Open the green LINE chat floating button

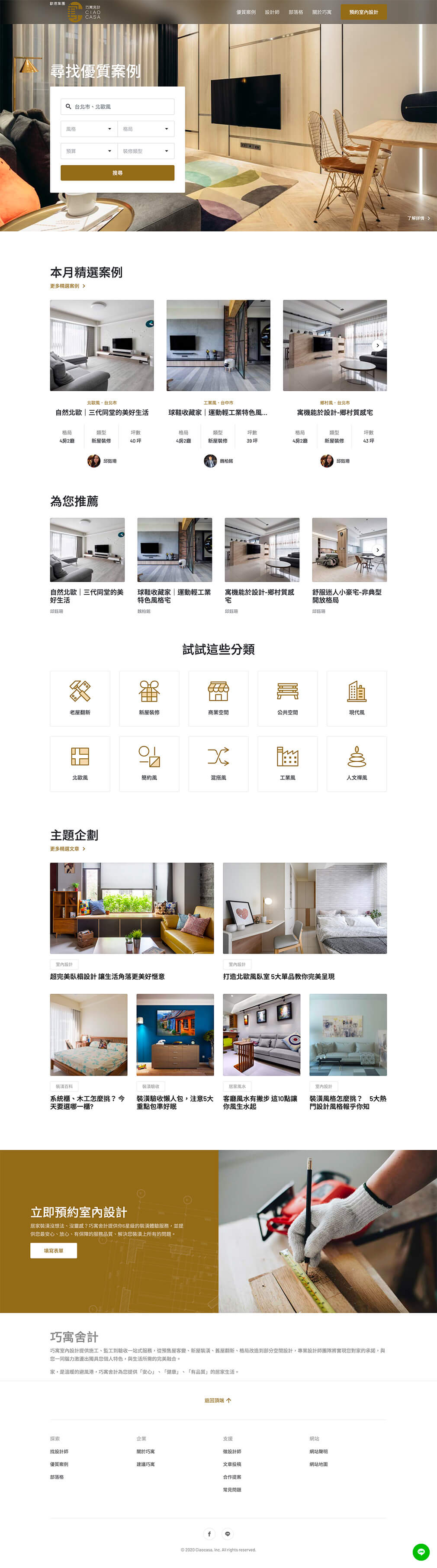click(x=421, y=1552)
